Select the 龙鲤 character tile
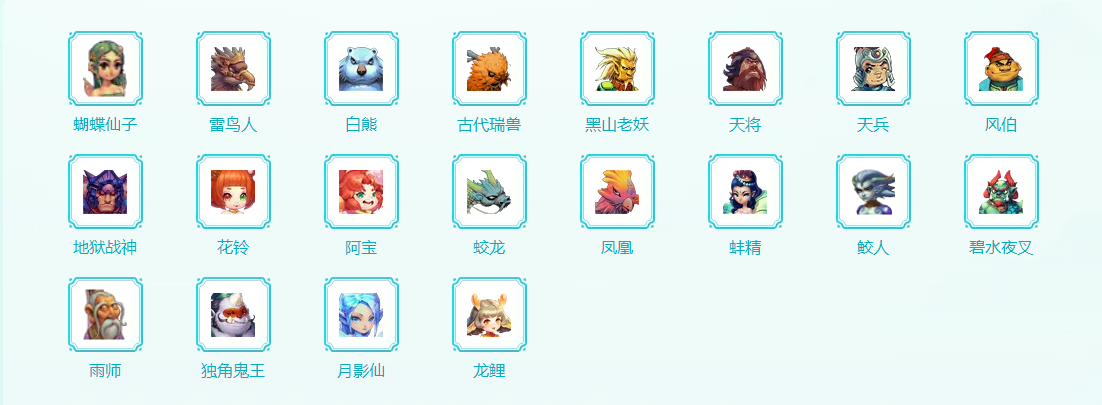Image resolution: width=1102 pixels, height=405 pixels. (489, 315)
